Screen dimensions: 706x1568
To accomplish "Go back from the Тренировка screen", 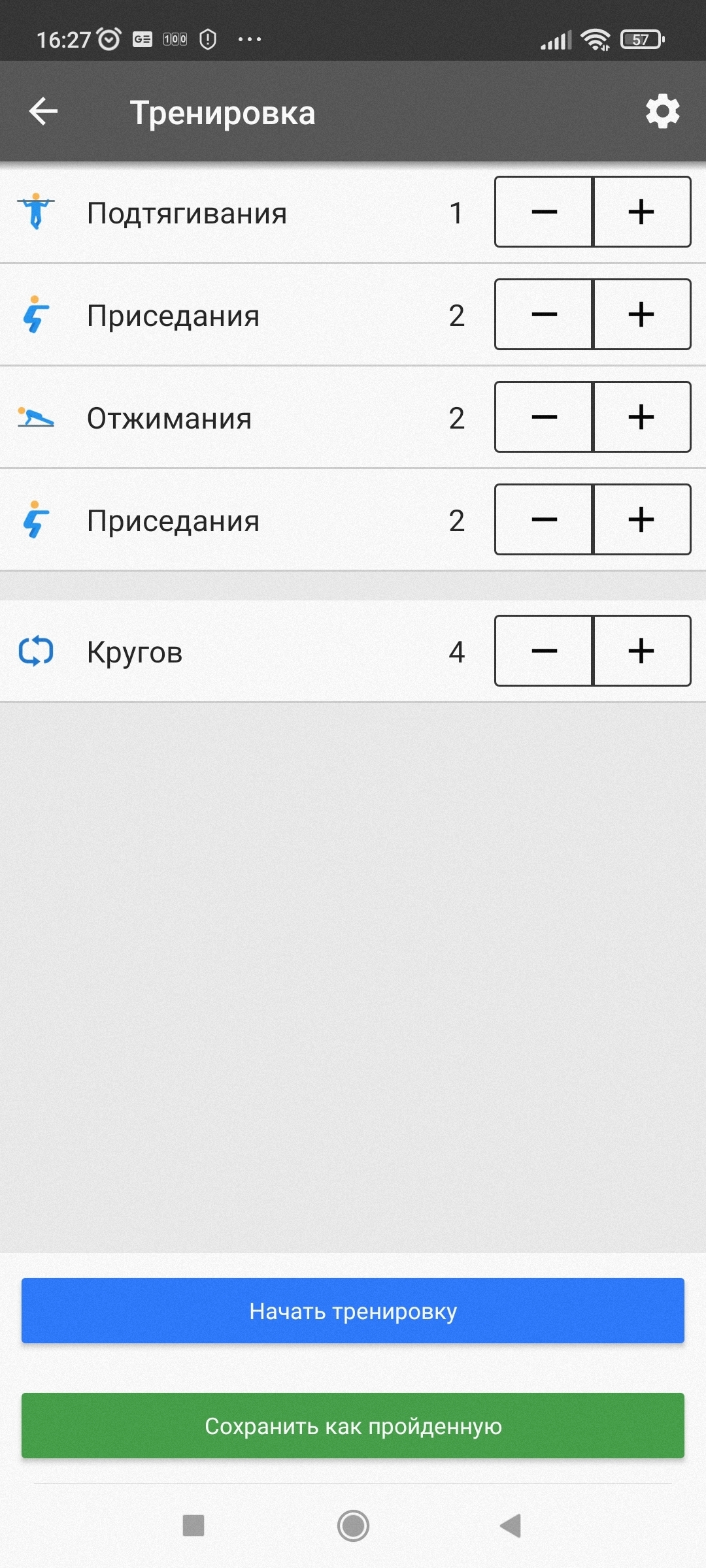I will pyautogui.click(x=44, y=112).
